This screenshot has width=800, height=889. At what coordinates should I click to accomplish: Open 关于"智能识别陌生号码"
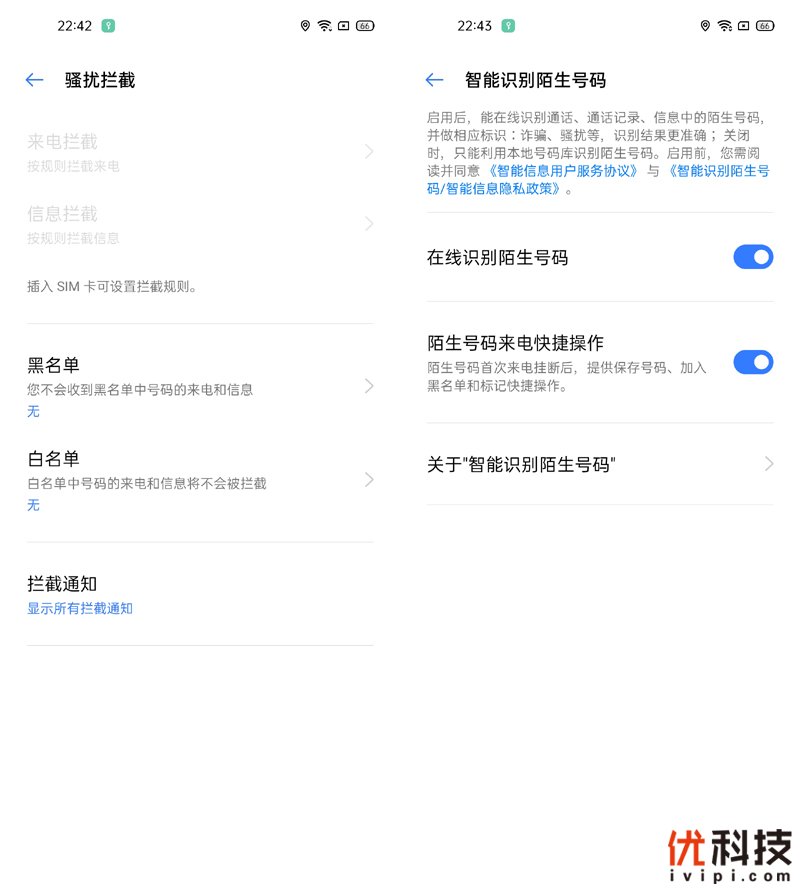(600, 464)
